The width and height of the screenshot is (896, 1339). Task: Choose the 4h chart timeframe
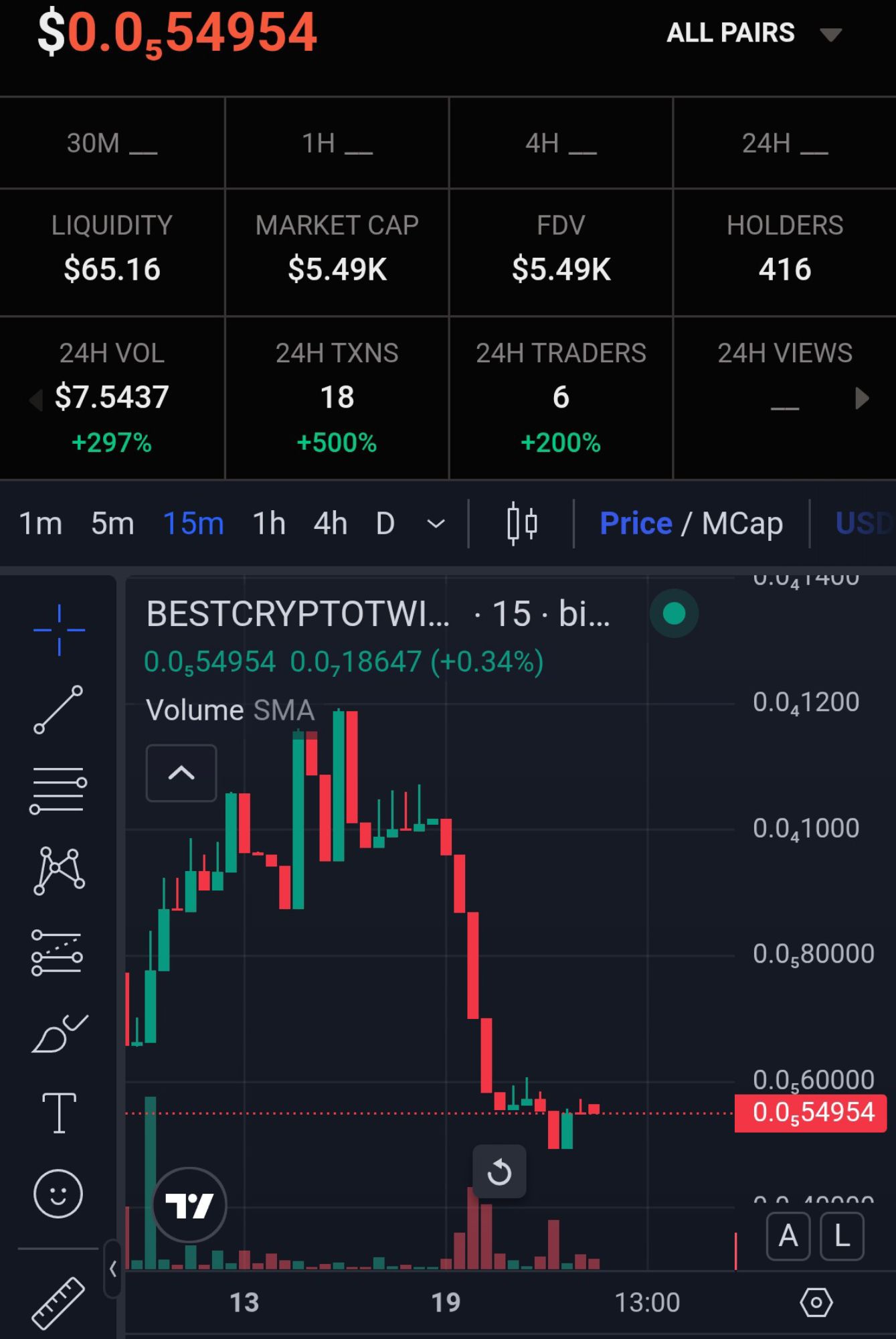[331, 524]
